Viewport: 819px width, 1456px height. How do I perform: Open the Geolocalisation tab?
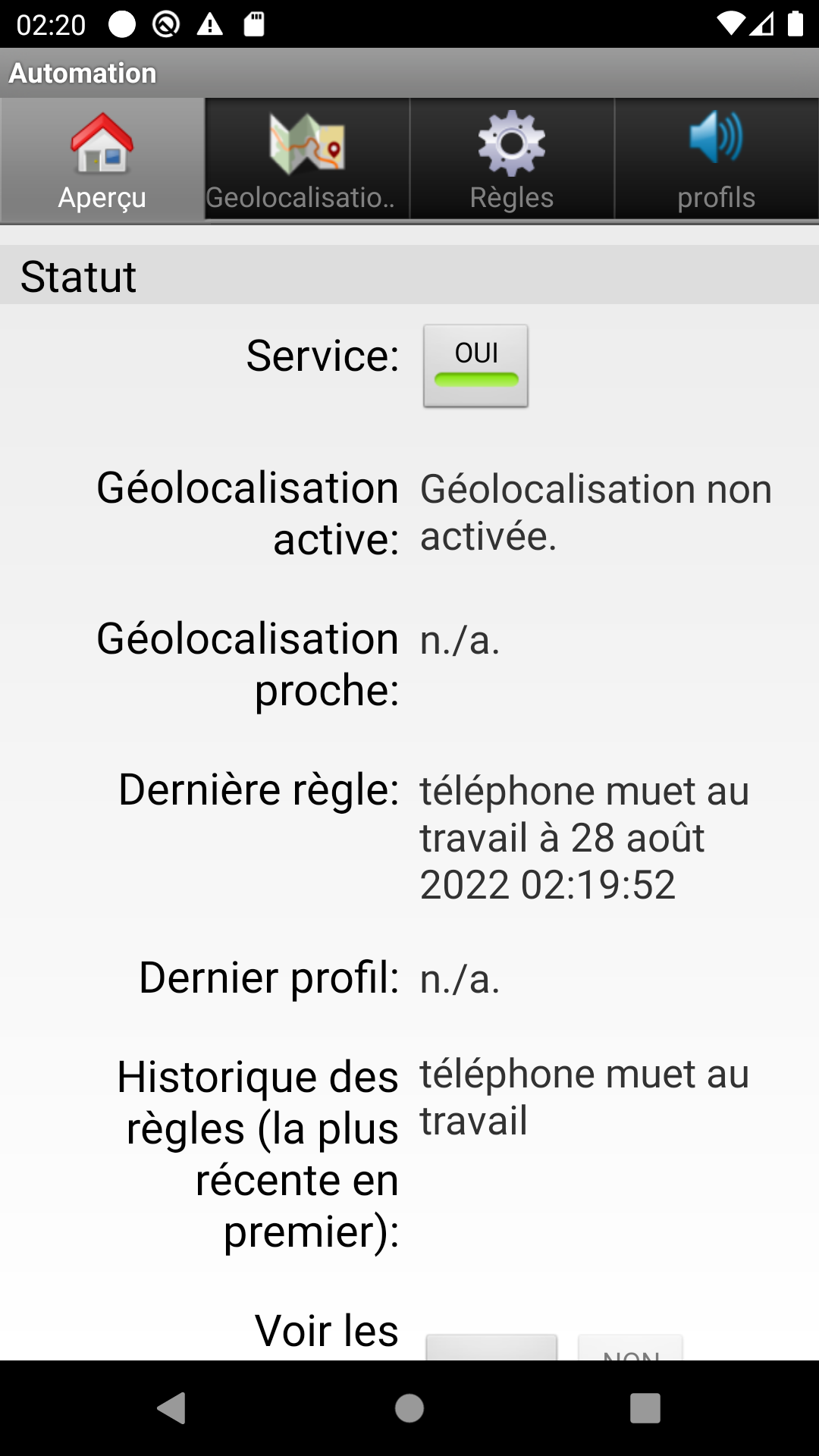point(307,161)
